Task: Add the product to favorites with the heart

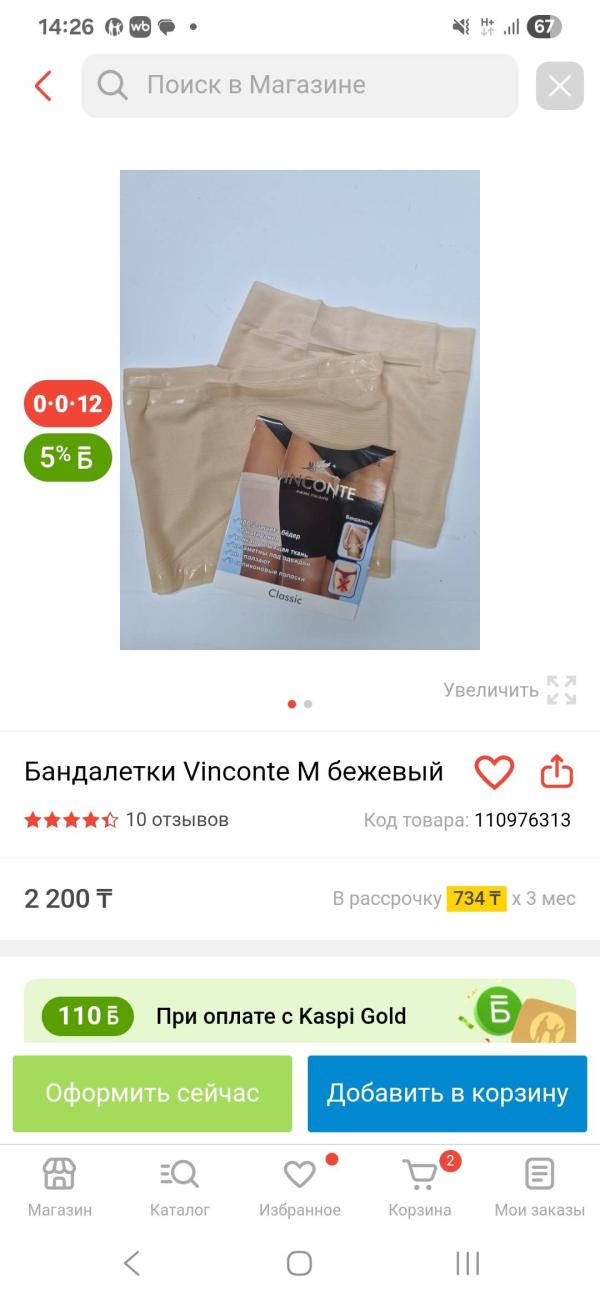Action: click(x=494, y=772)
